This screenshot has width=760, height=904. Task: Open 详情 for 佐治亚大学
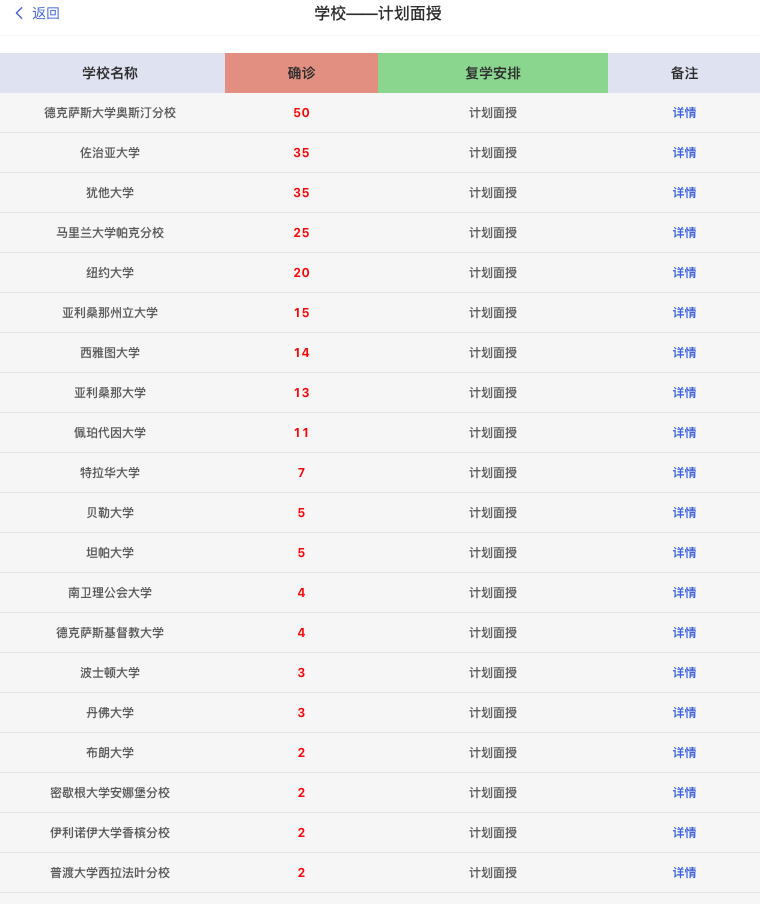click(x=684, y=153)
